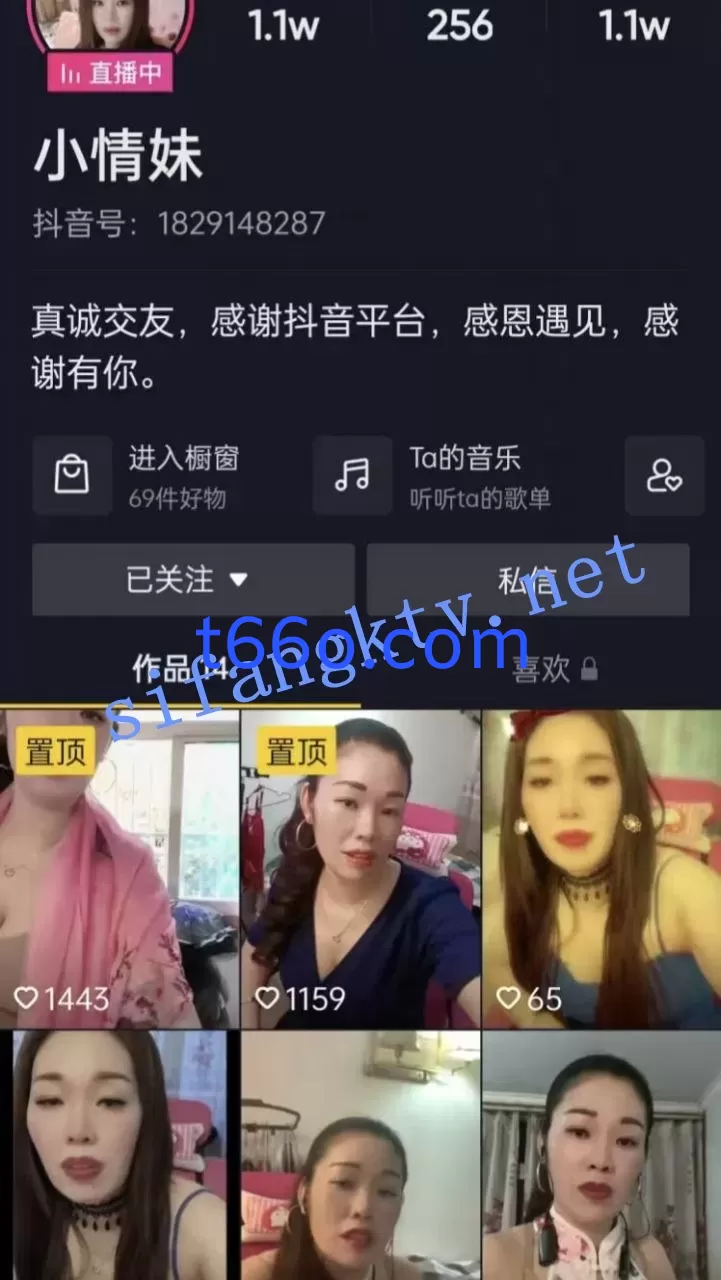Tap 听听ta的歌单 playlist text

[x=480, y=500]
